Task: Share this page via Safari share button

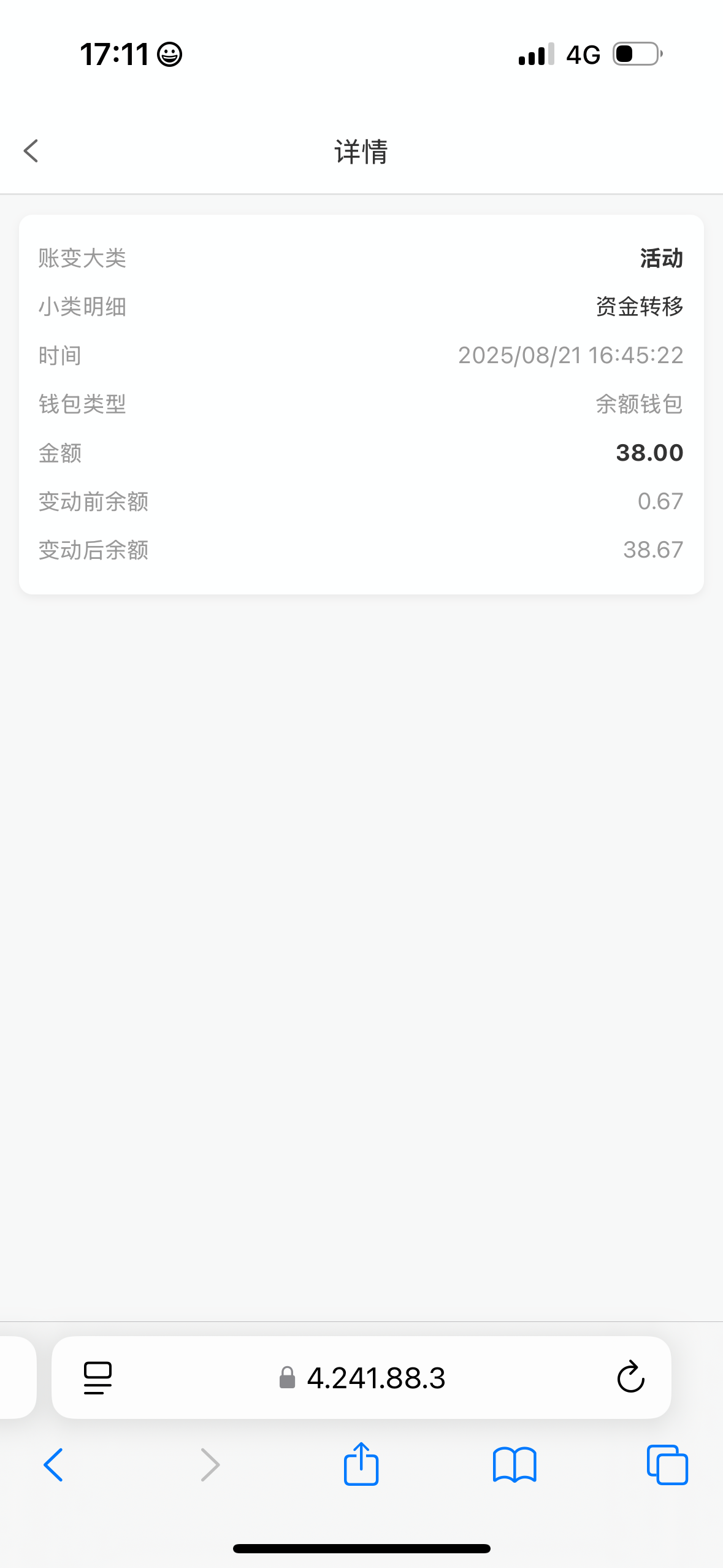Action: pyautogui.click(x=361, y=1464)
